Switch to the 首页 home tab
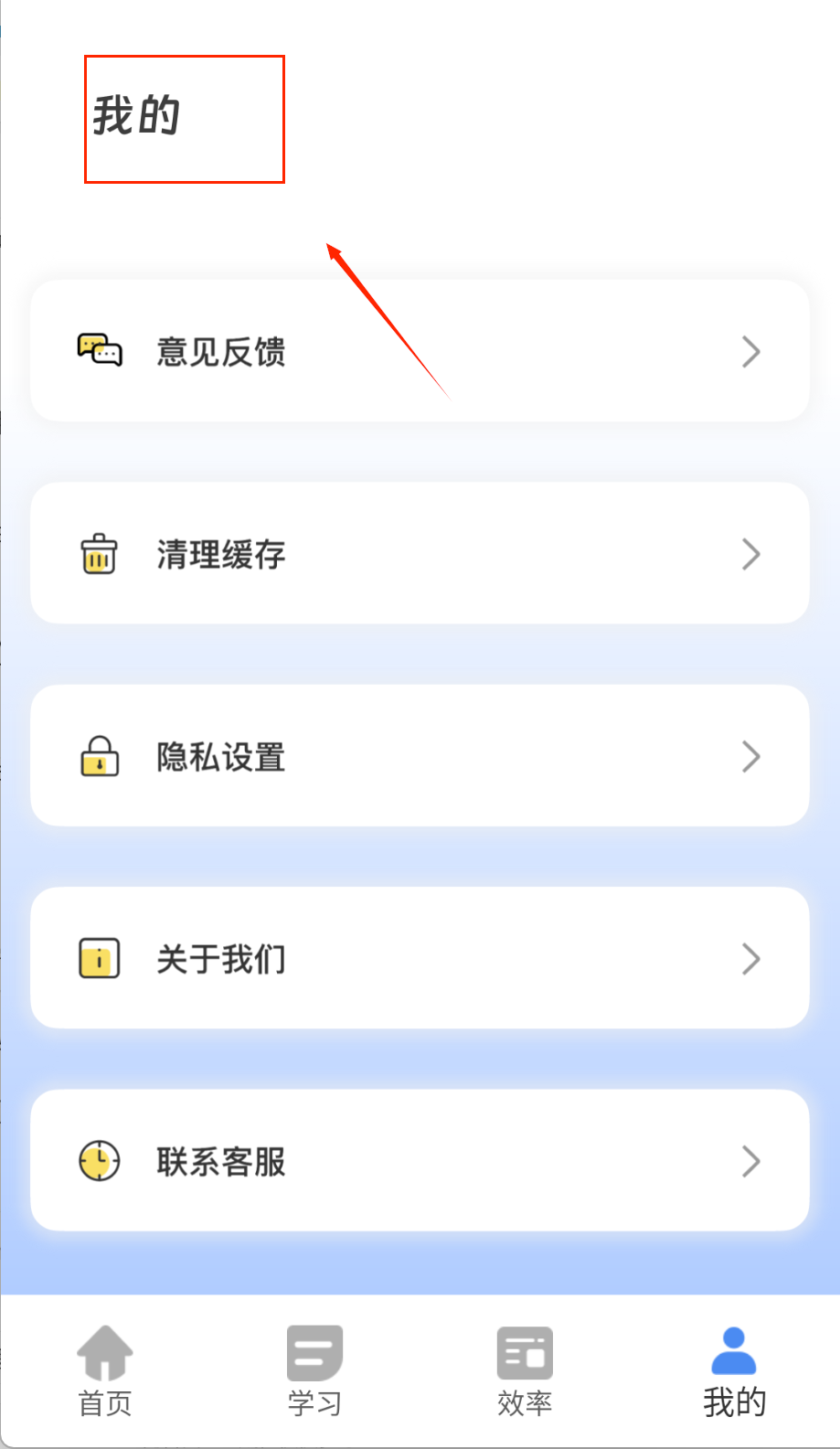This screenshot has width=840, height=1449. click(x=105, y=1371)
